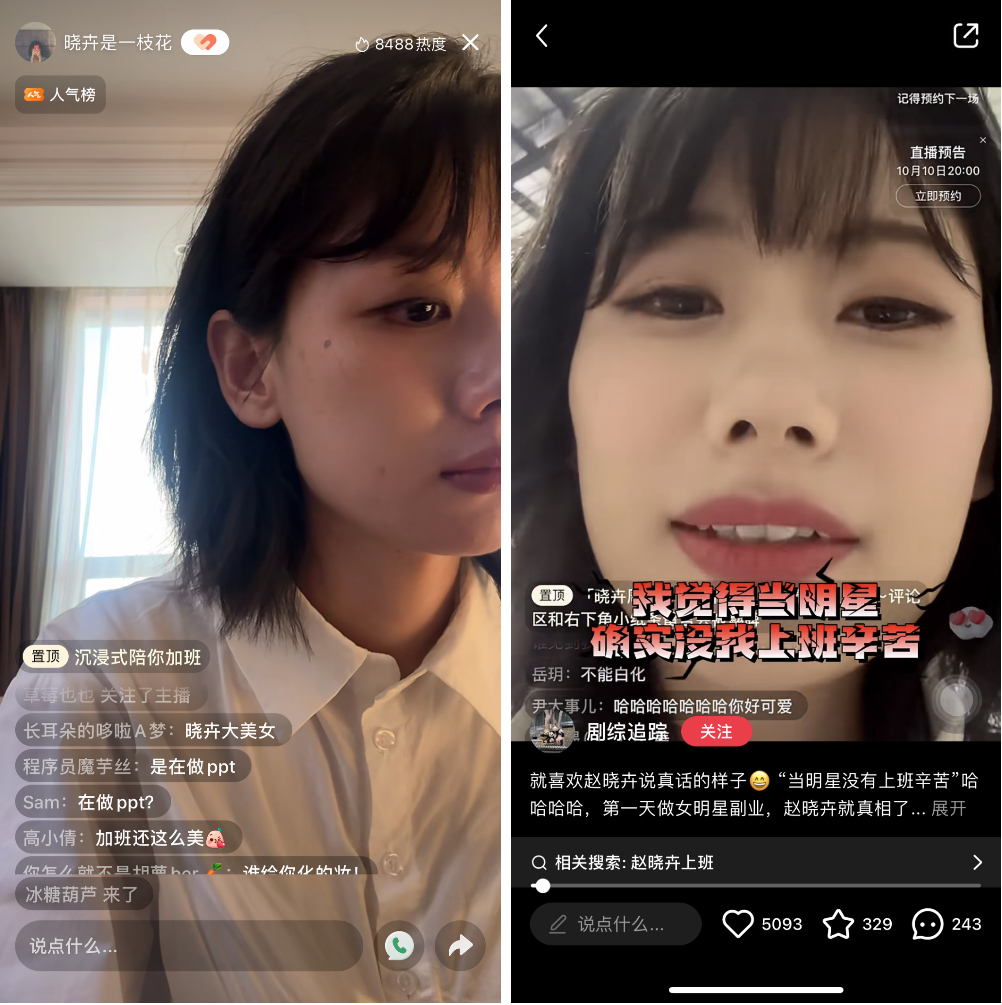Go back using the top-left arrow
This screenshot has height=1005, width=1002.
(x=542, y=36)
